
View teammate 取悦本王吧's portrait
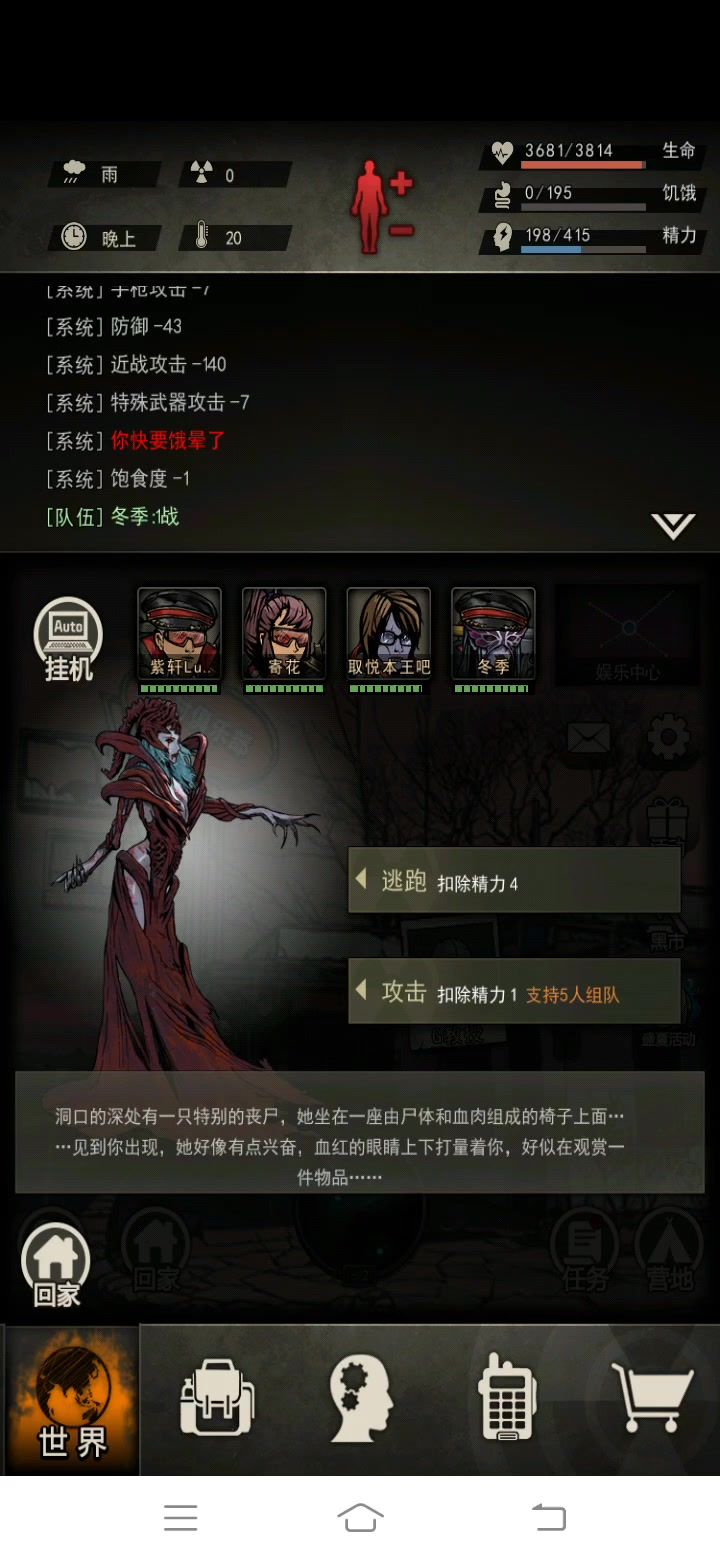click(389, 634)
